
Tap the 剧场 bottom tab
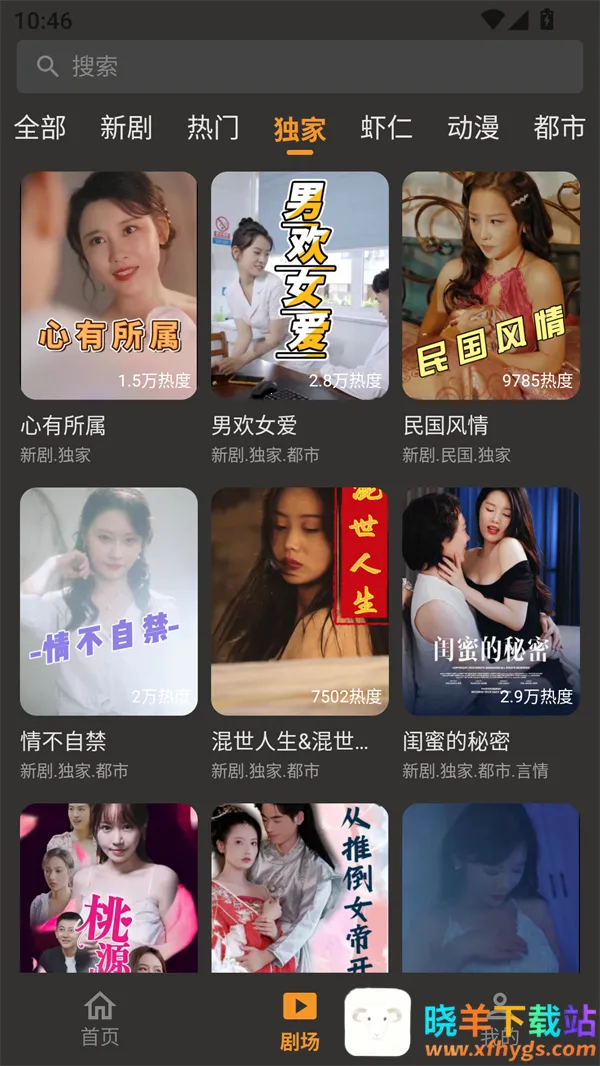[x=300, y=1022]
